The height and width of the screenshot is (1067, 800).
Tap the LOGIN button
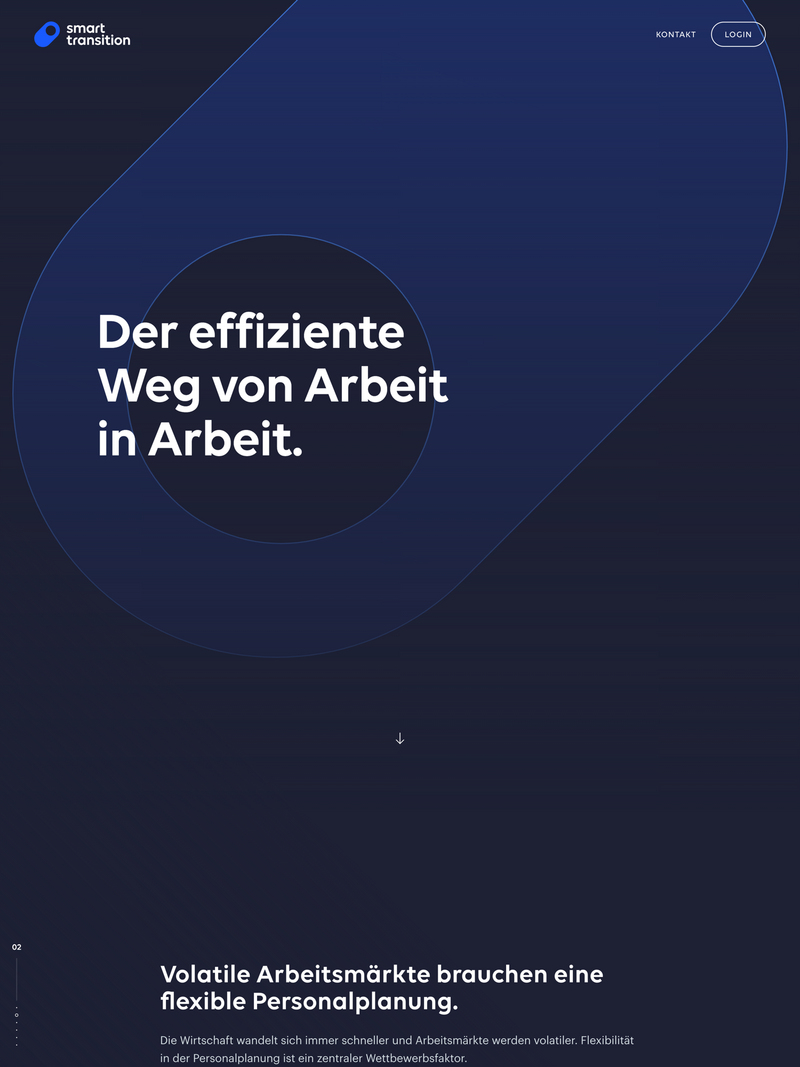point(738,35)
